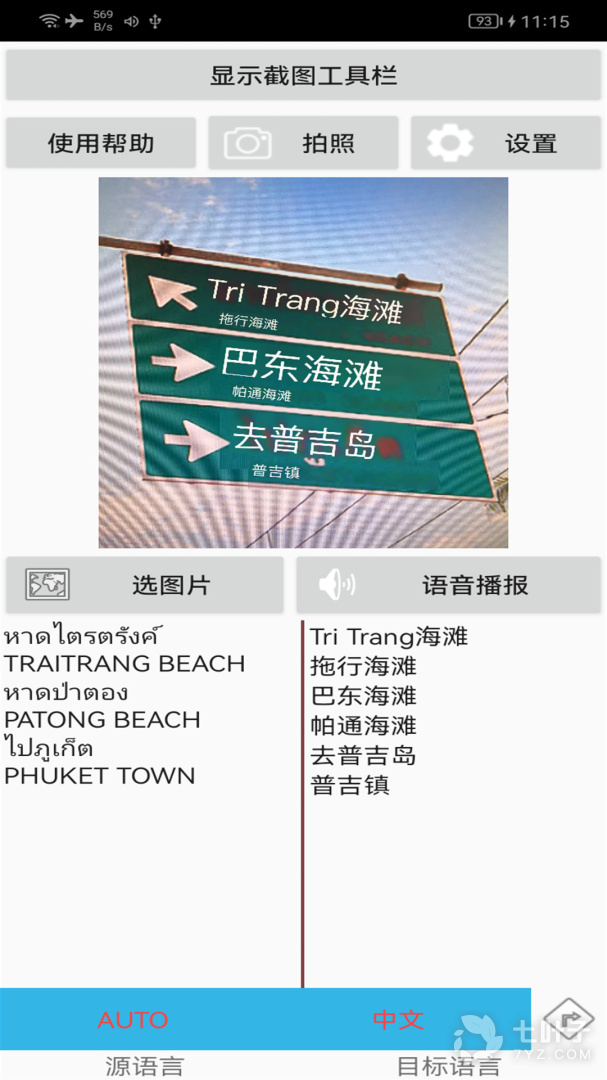Take a photo with 拍照
Screen dimensions: 607x1080
(x=303, y=143)
